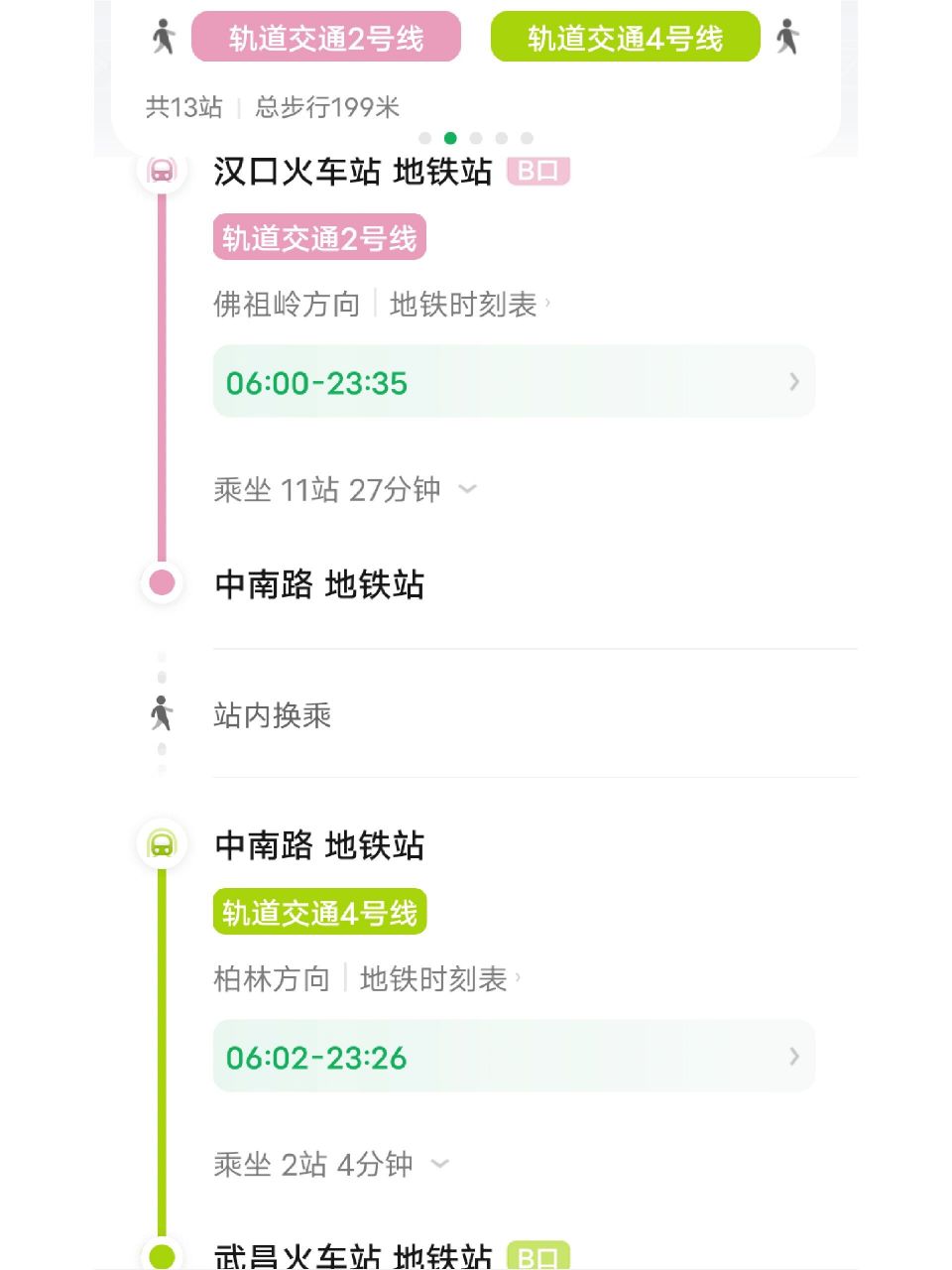Click the metro icon beside 汉口火车站
Screen dimensions: 952x1270
click(x=162, y=171)
